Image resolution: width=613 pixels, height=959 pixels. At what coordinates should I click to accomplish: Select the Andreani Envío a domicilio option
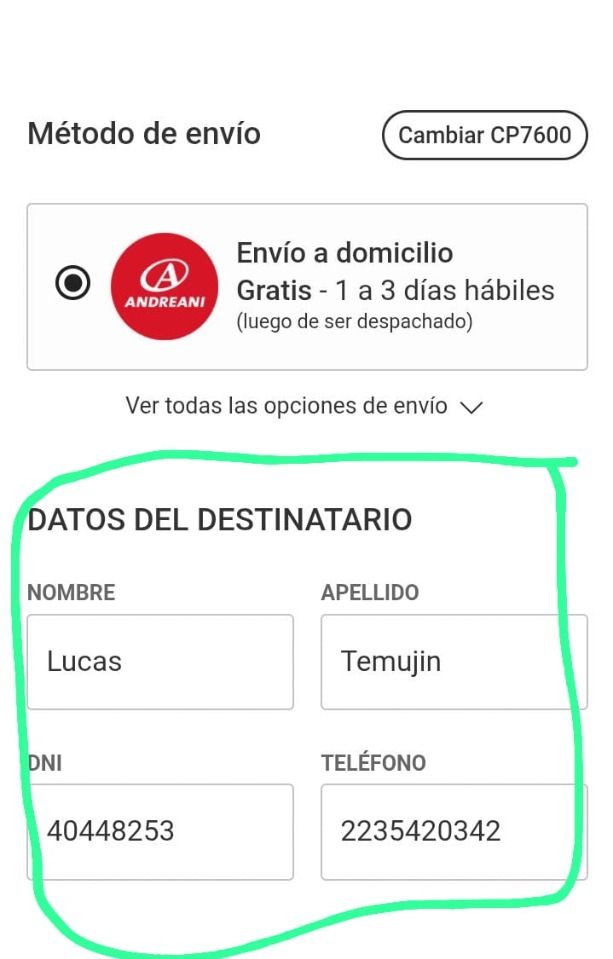[x=74, y=283]
